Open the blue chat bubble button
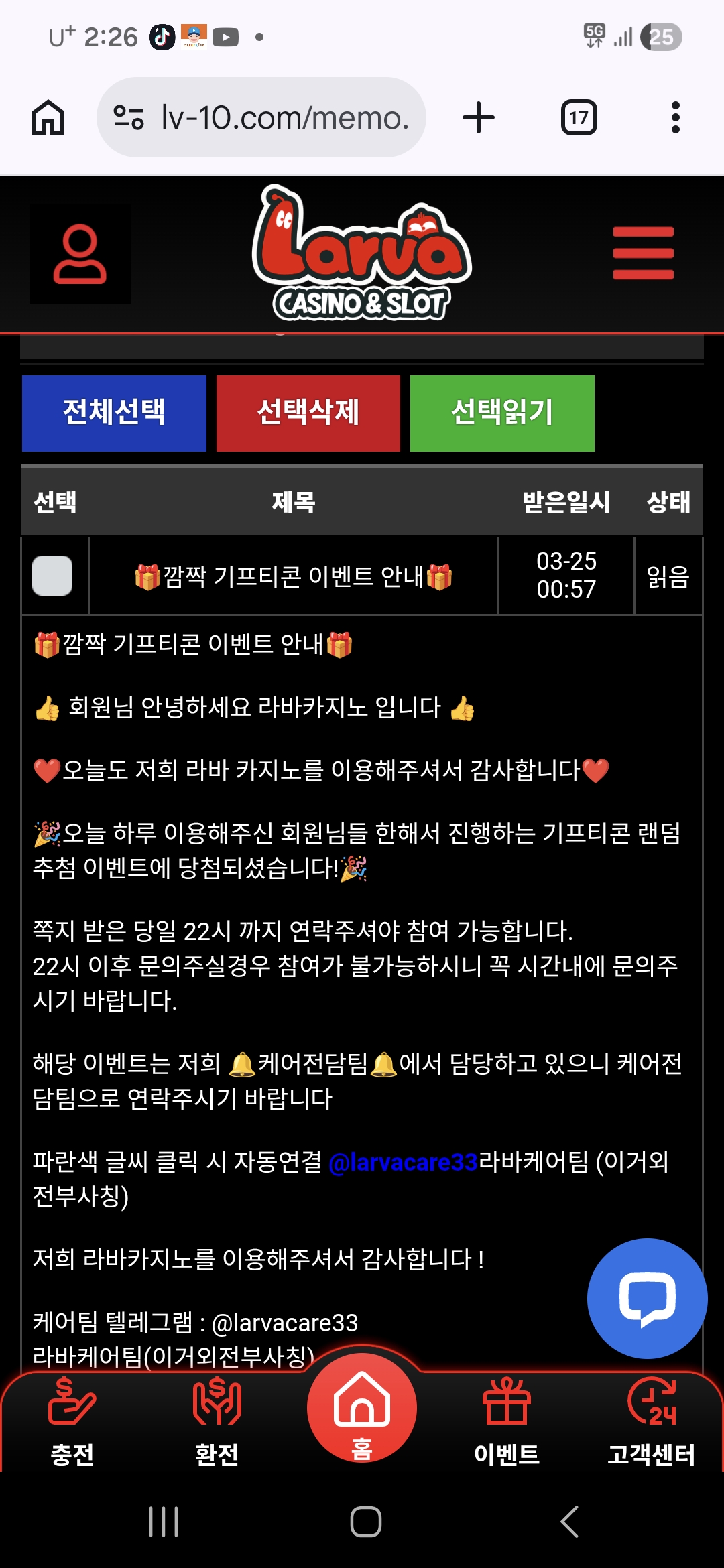 coord(648,1298)
